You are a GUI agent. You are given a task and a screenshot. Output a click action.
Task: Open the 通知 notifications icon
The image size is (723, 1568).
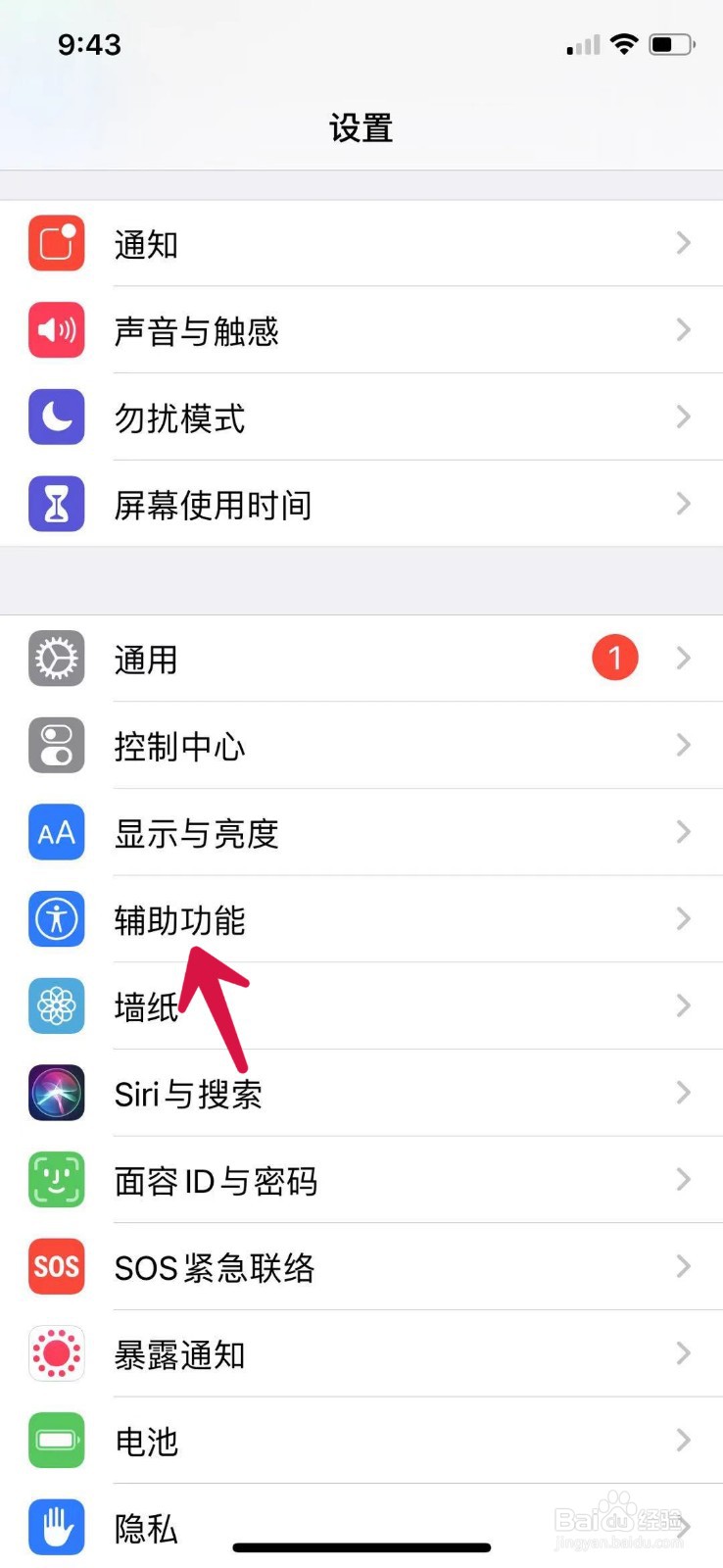(56, 243)
